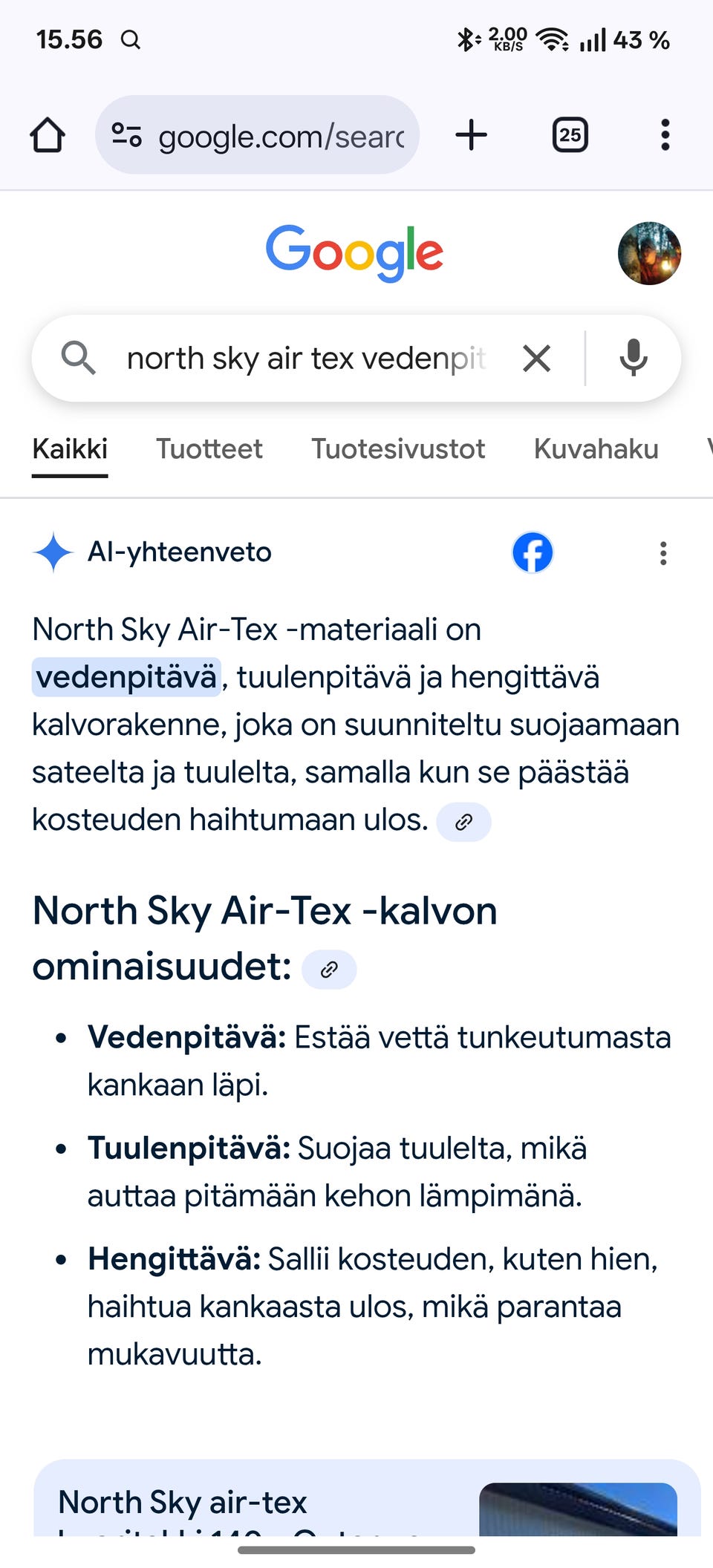Viewport: 713px width, 1568px height.
Task: Tap the site information icon in address bar
Action: pos(128,135)
